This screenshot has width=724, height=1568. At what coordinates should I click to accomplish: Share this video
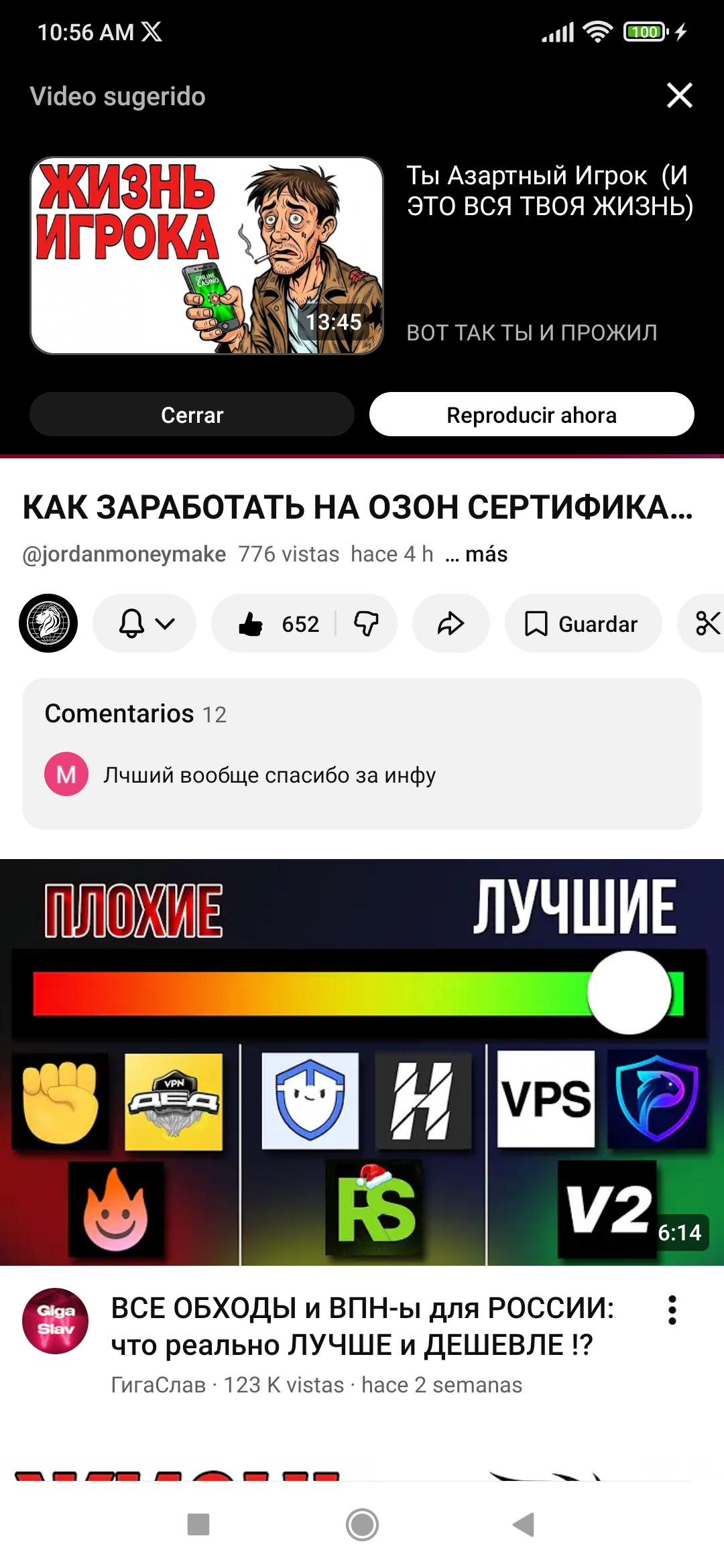[450, 623]
